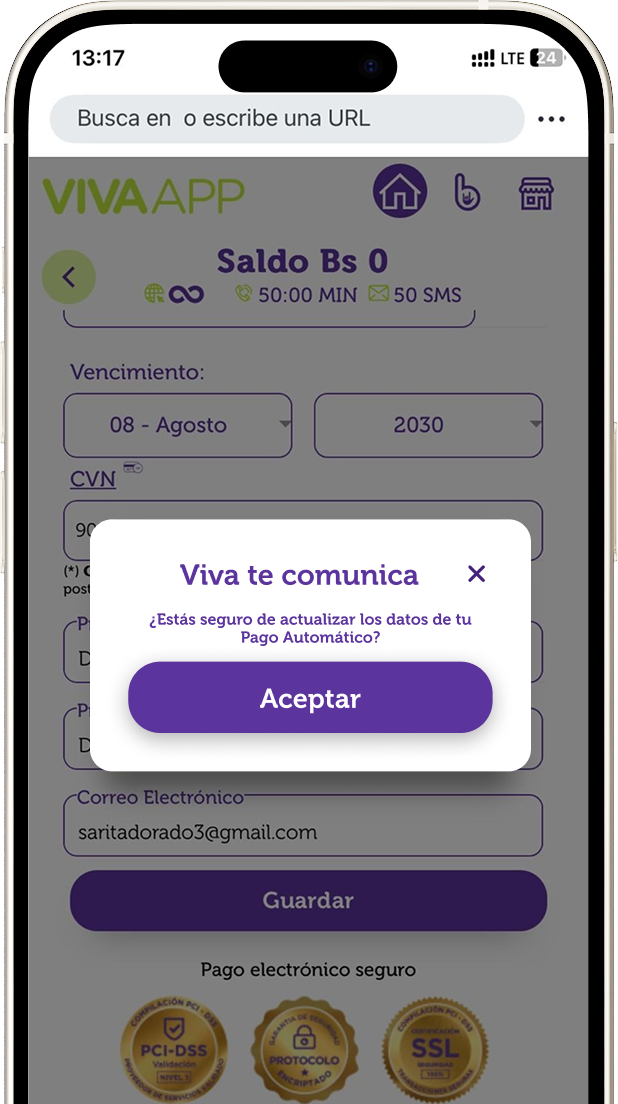Go to the home icon
Screen dimensions: 618x1104
(400, 191)
